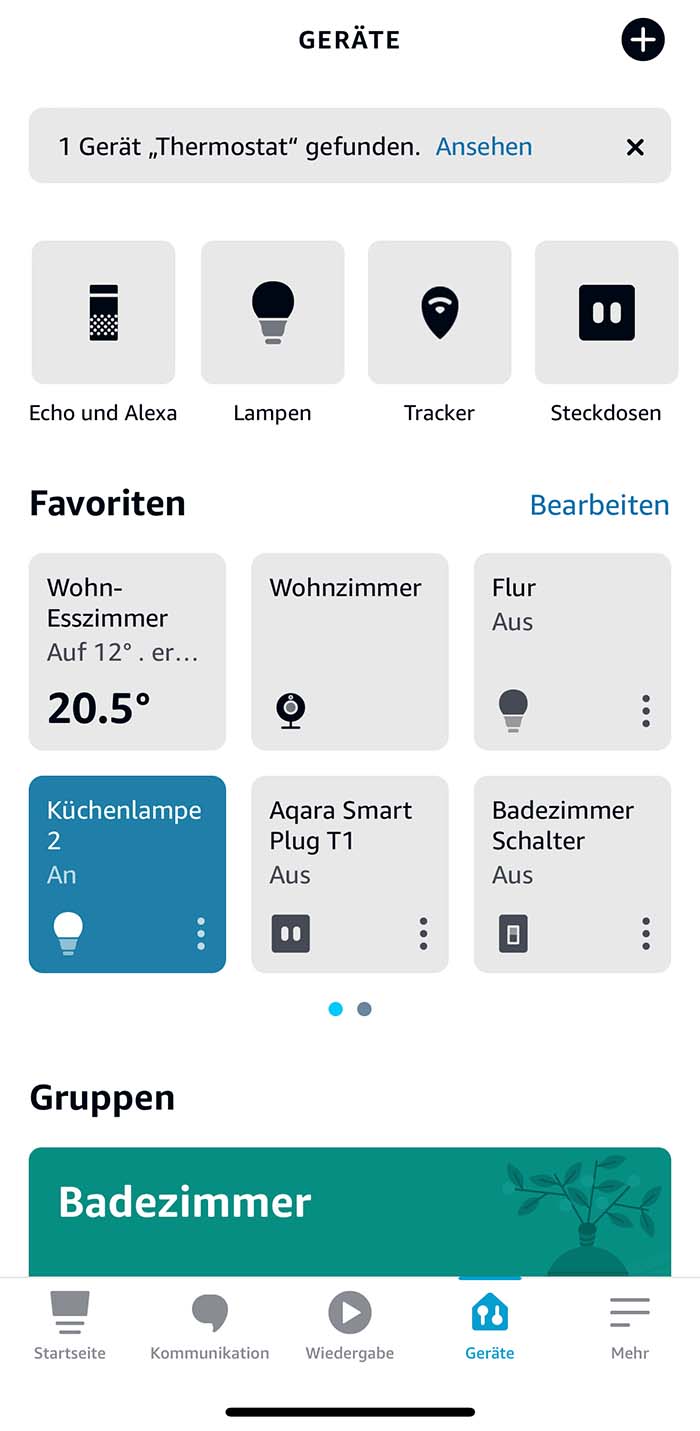
Task: Tap Ansehen to view found thermostat
Action: 484,147
